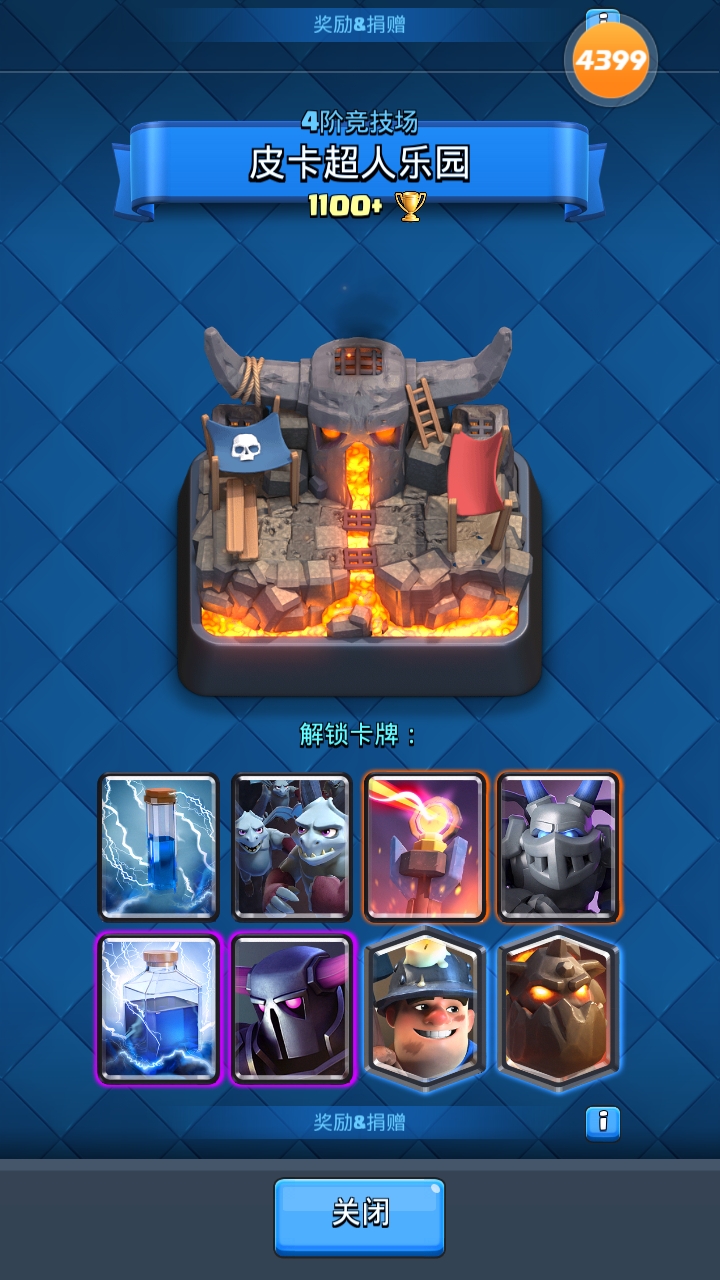720x1280 pixels.
Task: Show the P.E.K.K.A card details
Action: coord(291,1008)
